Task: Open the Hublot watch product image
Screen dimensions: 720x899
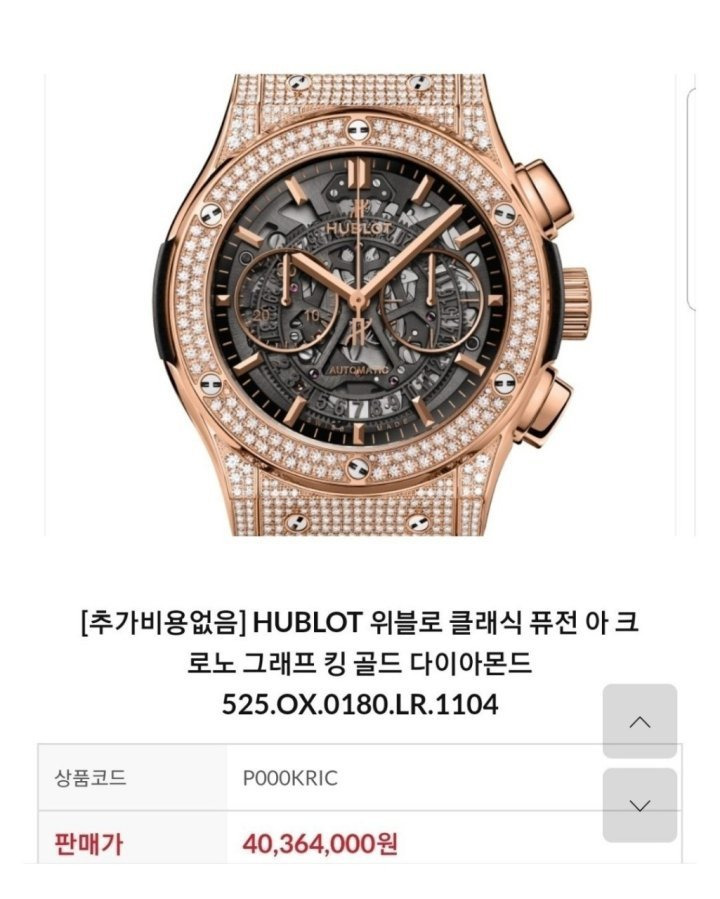Action: pos(372,305)
